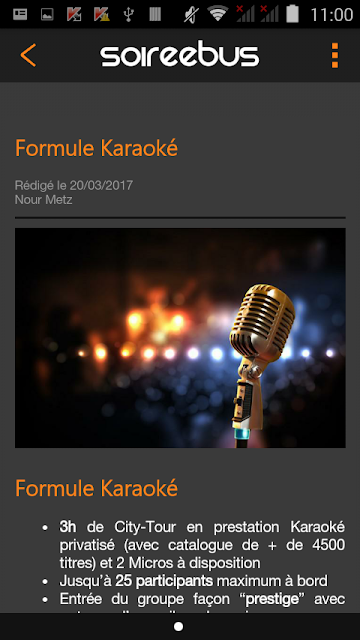The image size is (360, 640).
Task: Go back with the orange arrow
Action: coord(28,55)
